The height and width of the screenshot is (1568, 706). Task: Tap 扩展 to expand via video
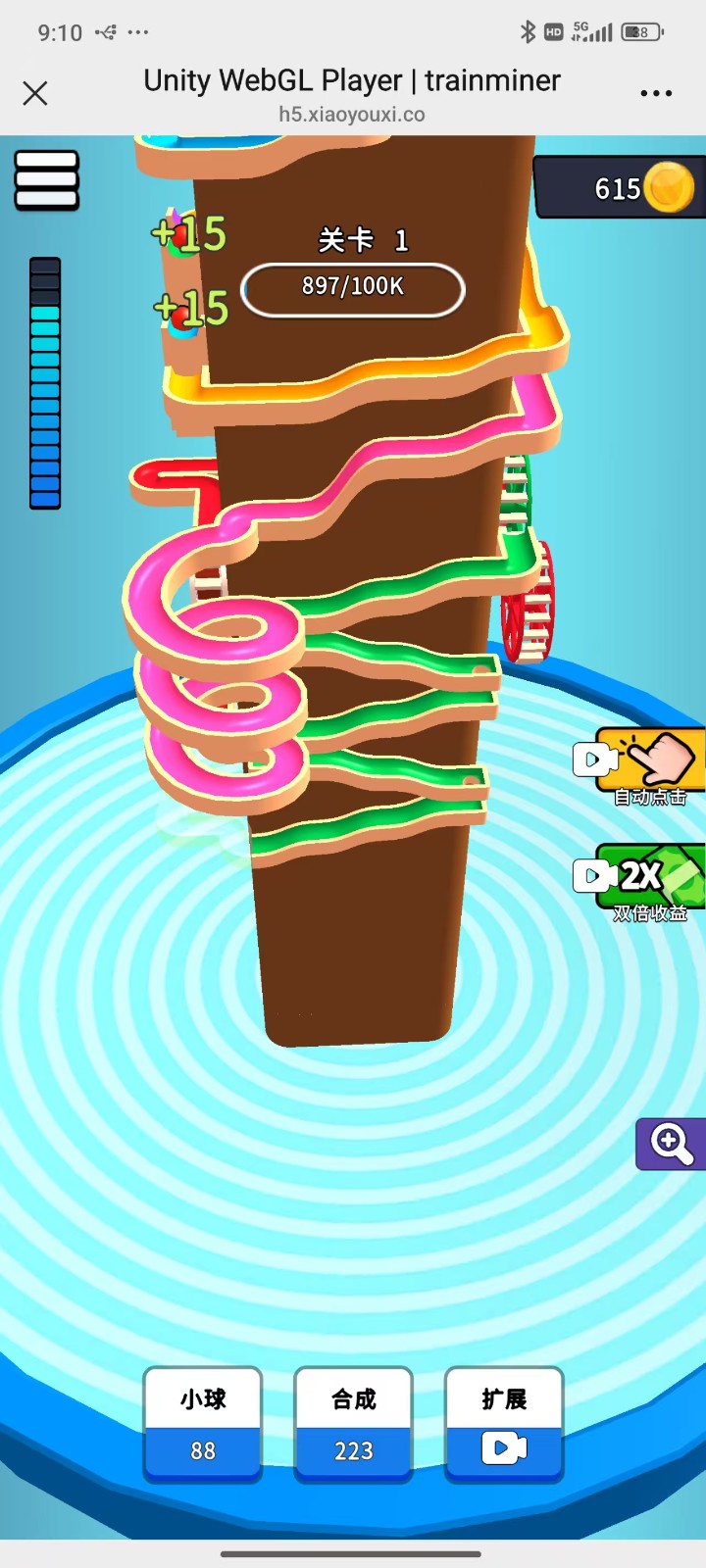pos(504,1423)
